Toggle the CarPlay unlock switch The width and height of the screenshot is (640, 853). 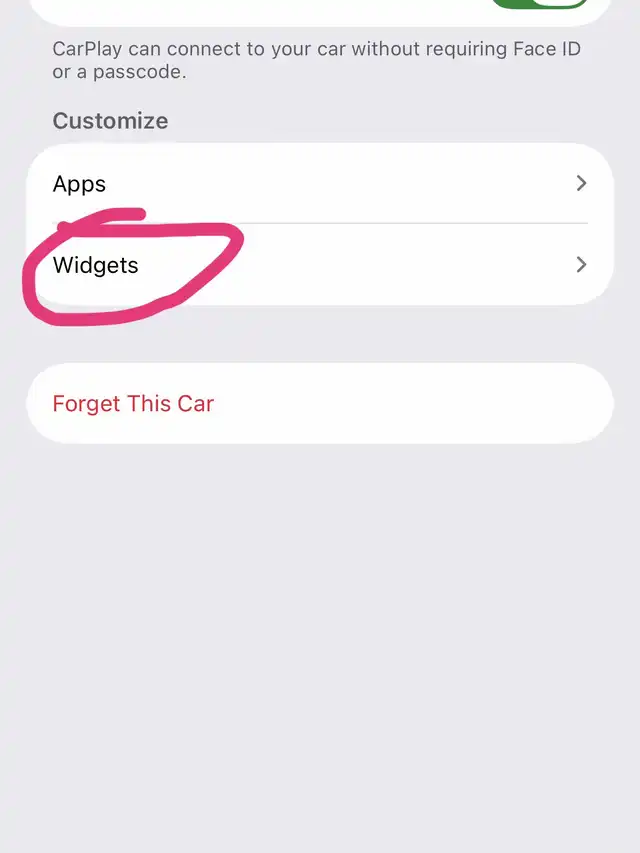(538, 3)
